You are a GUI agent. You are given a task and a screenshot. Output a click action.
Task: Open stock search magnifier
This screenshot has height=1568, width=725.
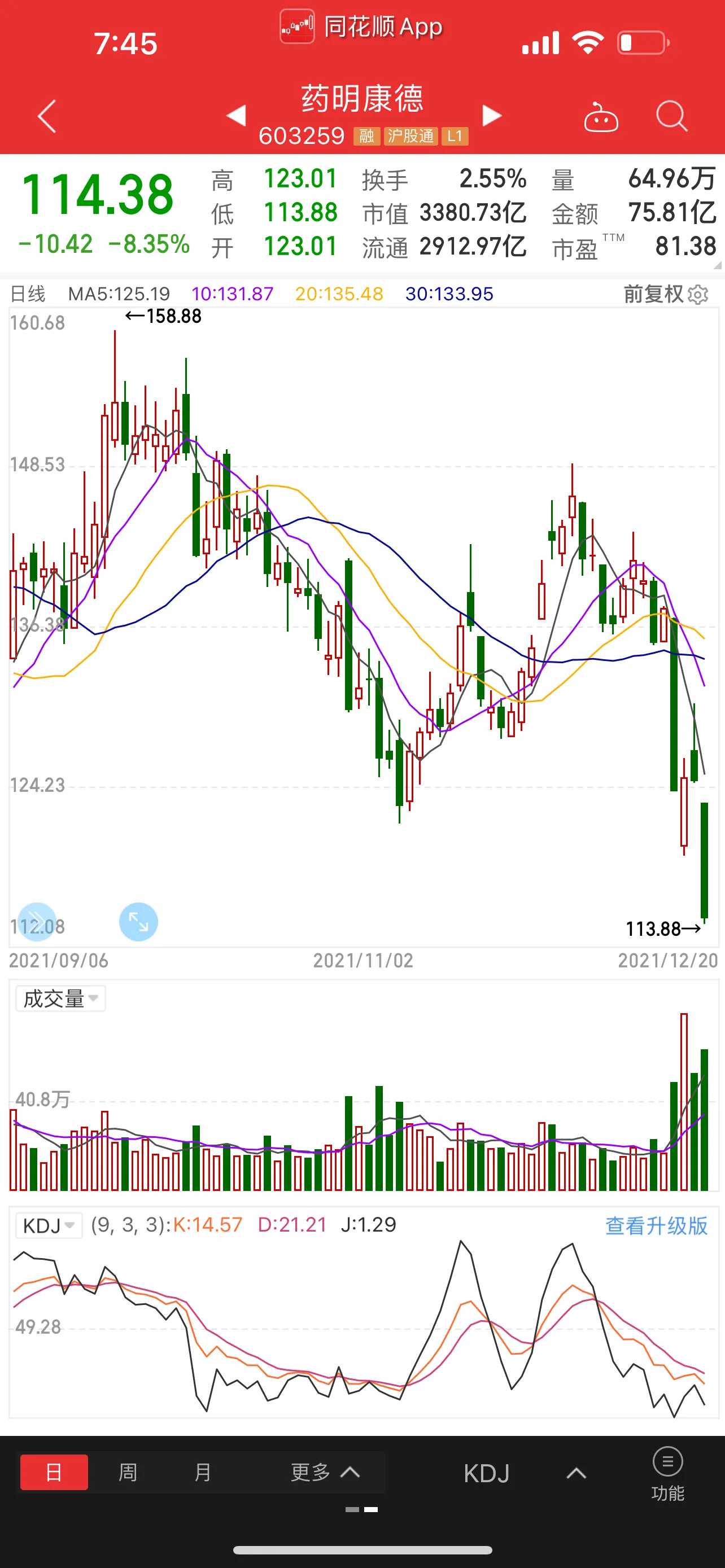(x=671, y=116)
